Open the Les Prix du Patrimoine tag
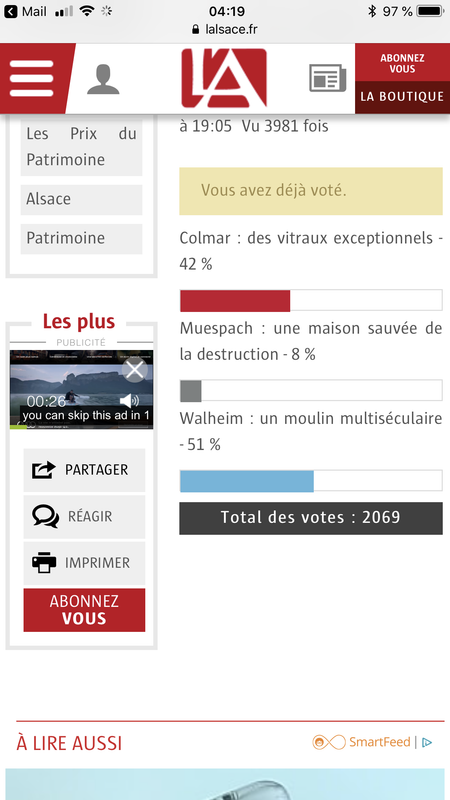The width and height of the screenshot is (450, 800). pyautogui.click(x=82, y=147)
